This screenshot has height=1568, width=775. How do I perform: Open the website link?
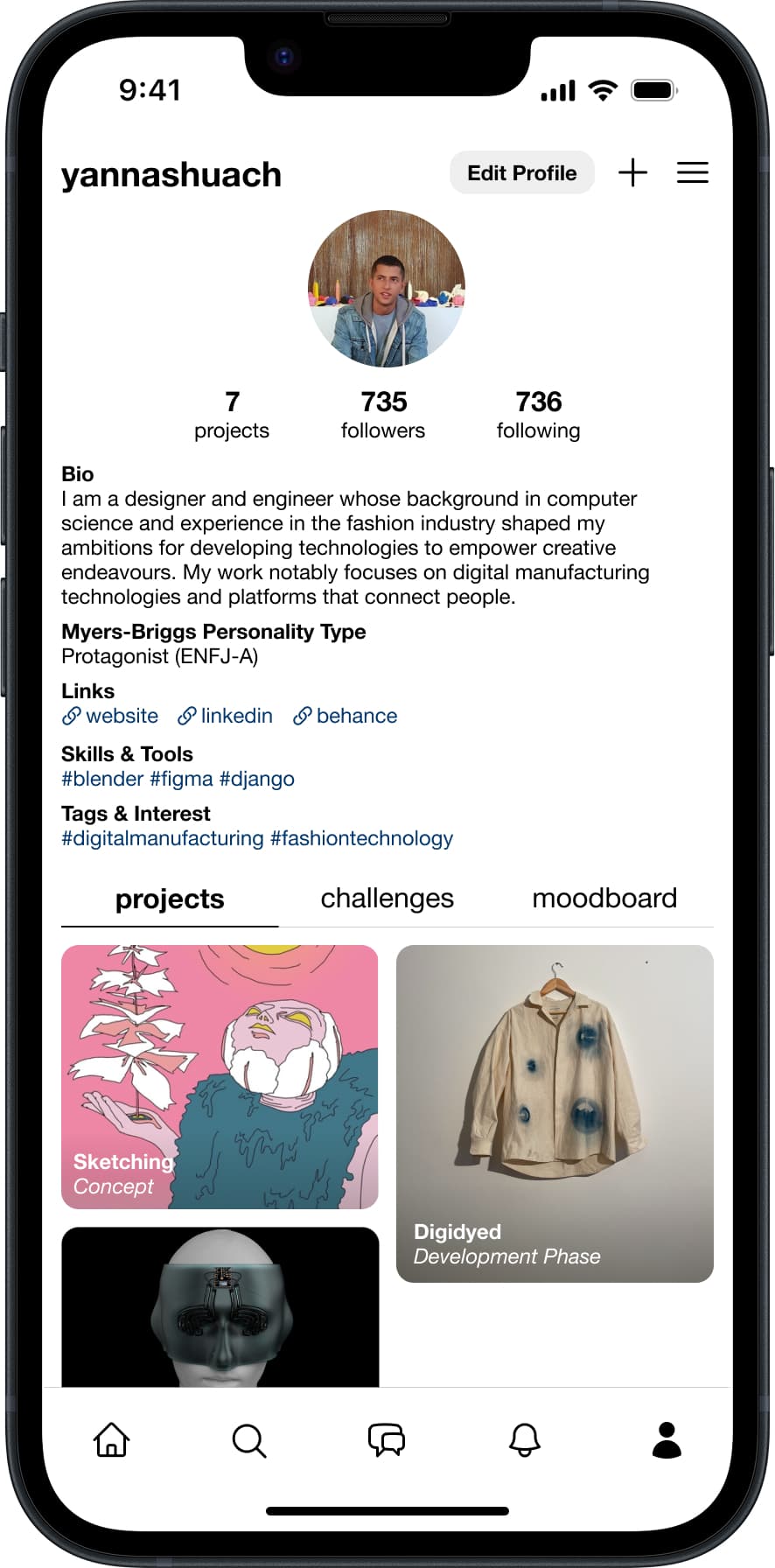point(111,716)
